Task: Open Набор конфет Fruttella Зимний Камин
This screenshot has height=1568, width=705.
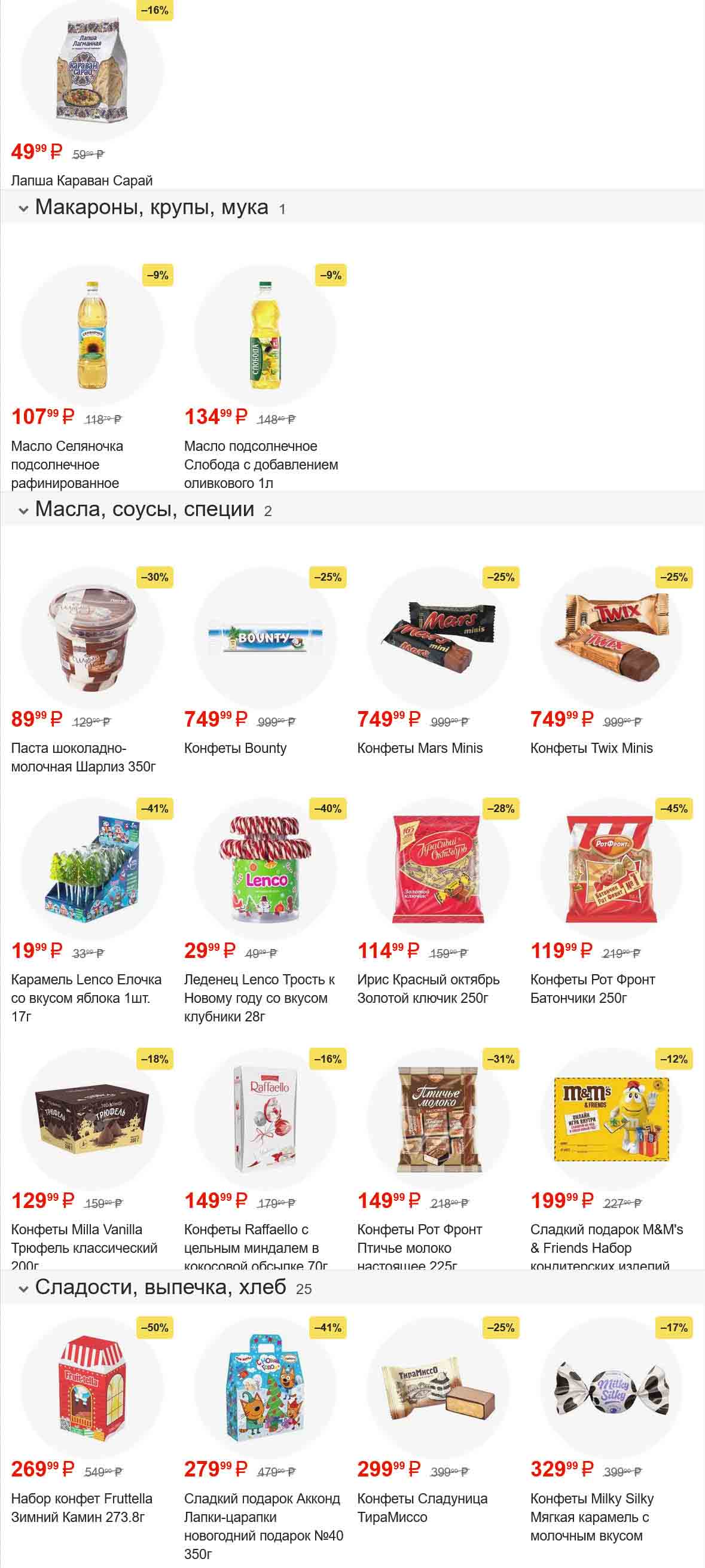Action: (91, 1388)
